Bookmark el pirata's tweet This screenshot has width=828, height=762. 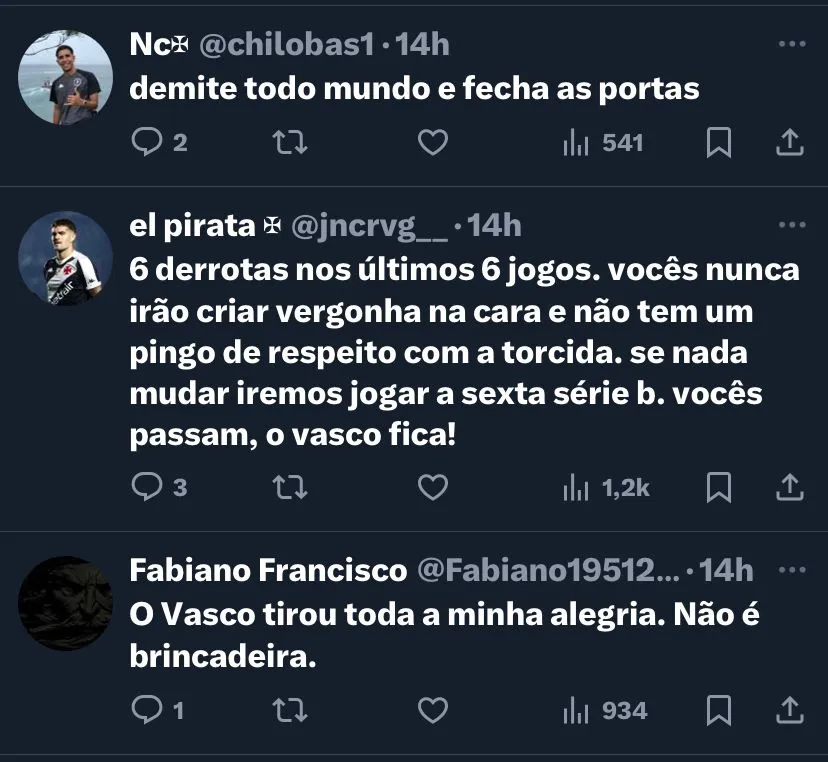coord(718,488)
